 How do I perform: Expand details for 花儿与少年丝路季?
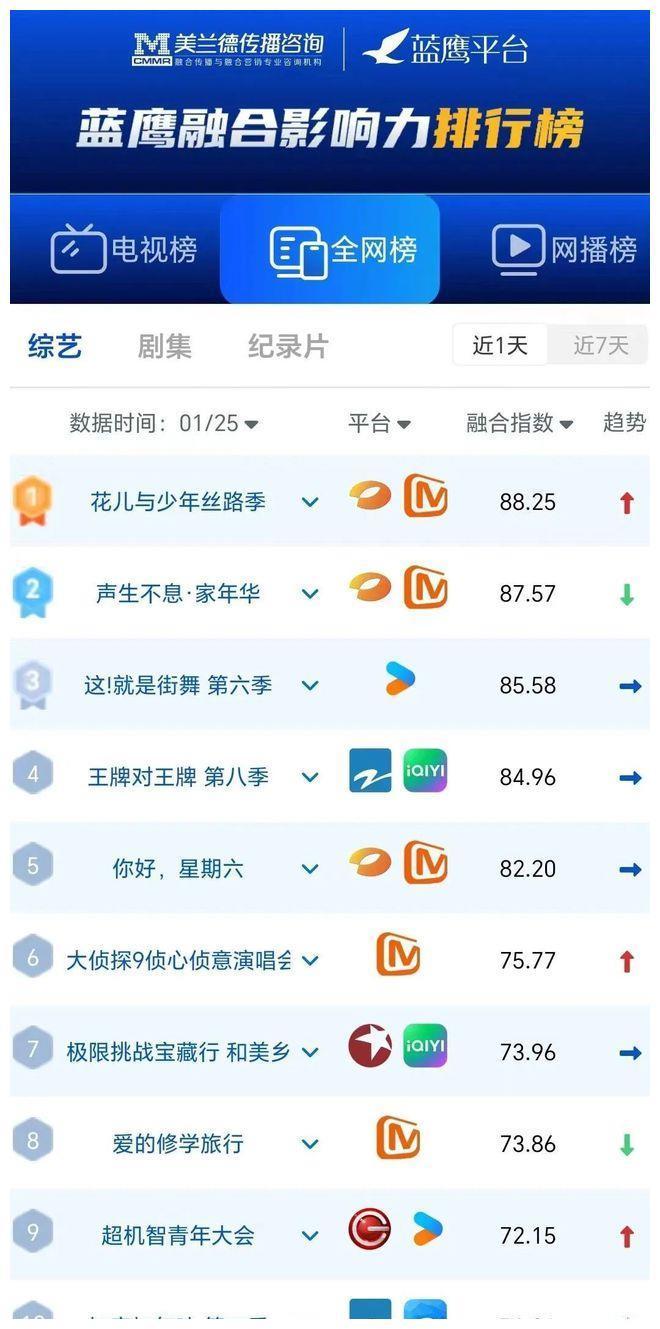310,502
